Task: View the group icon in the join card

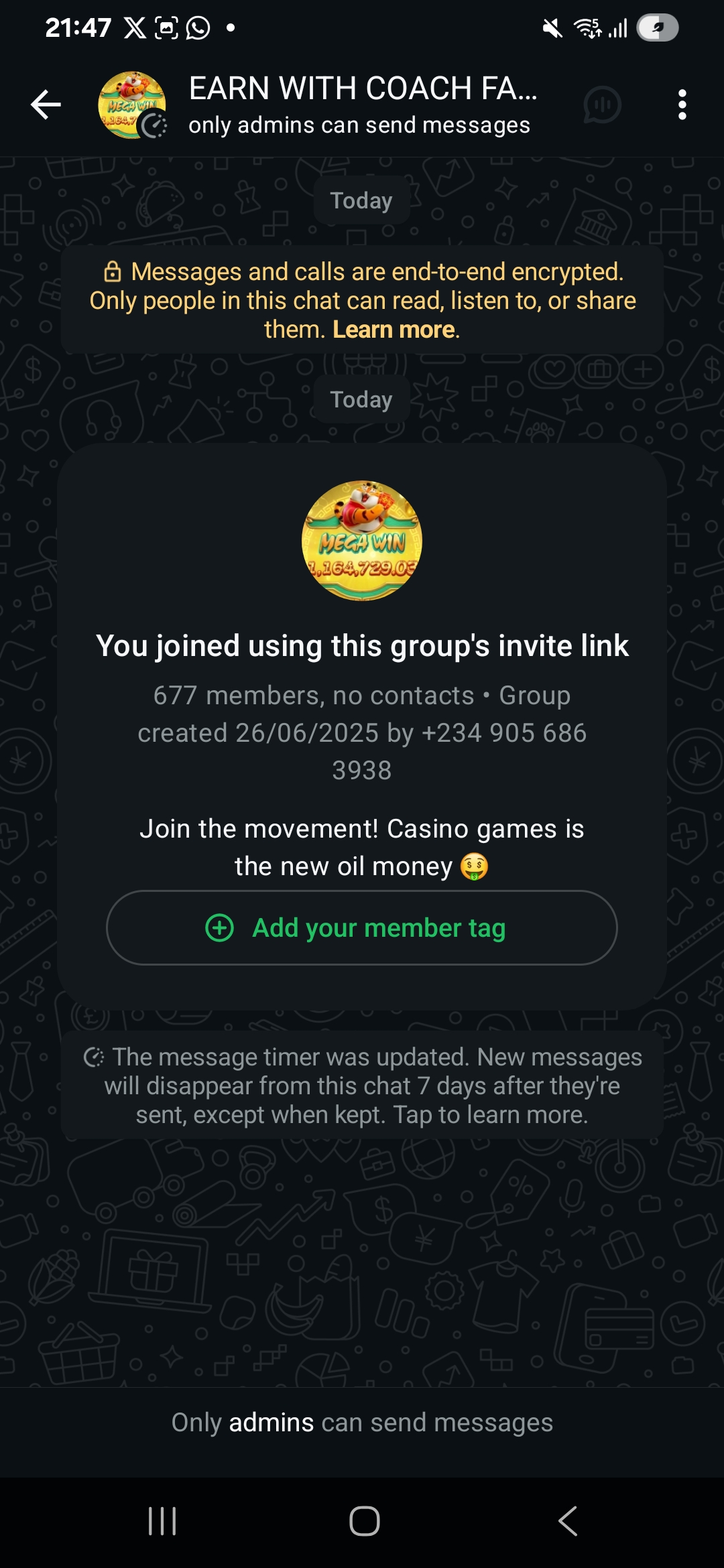Action: pos(362,540)
